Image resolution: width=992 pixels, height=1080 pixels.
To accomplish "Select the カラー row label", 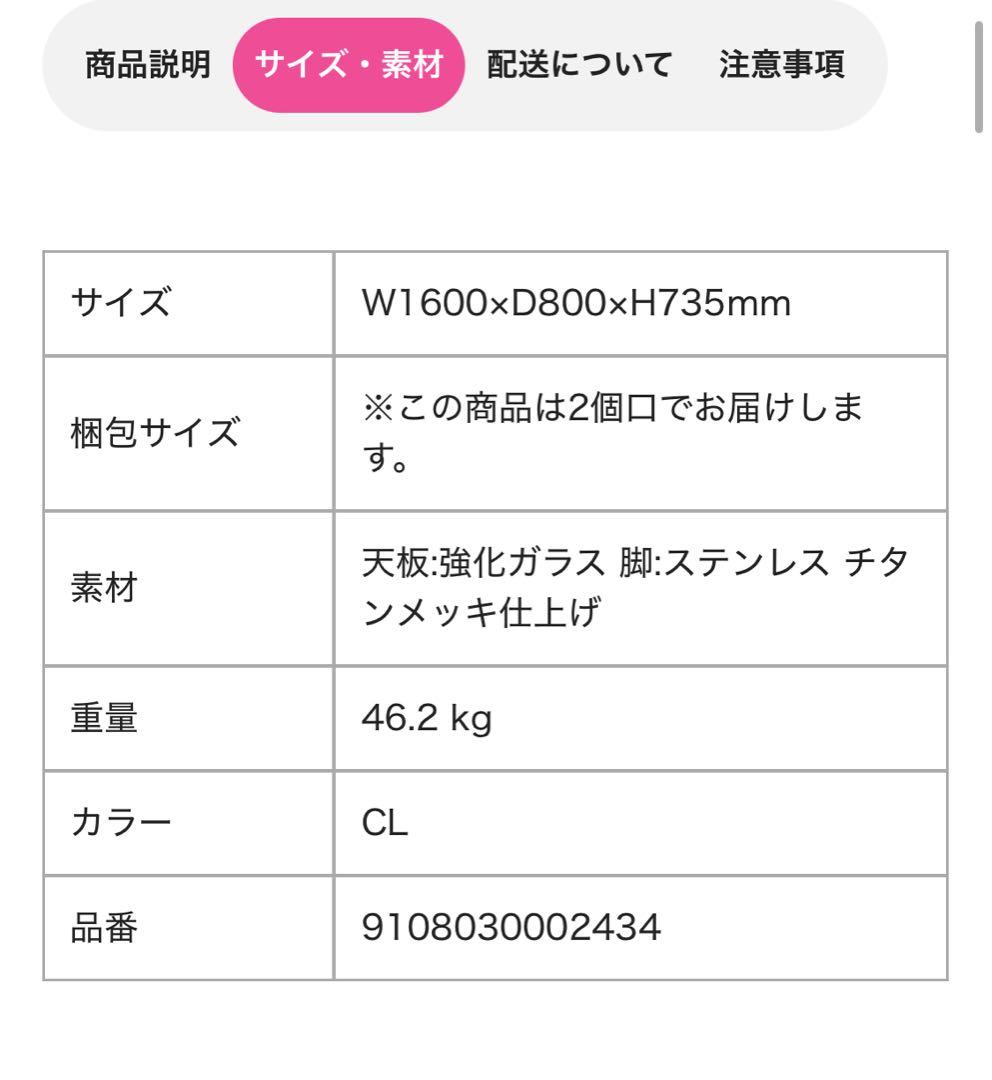I will click(108, 821).
